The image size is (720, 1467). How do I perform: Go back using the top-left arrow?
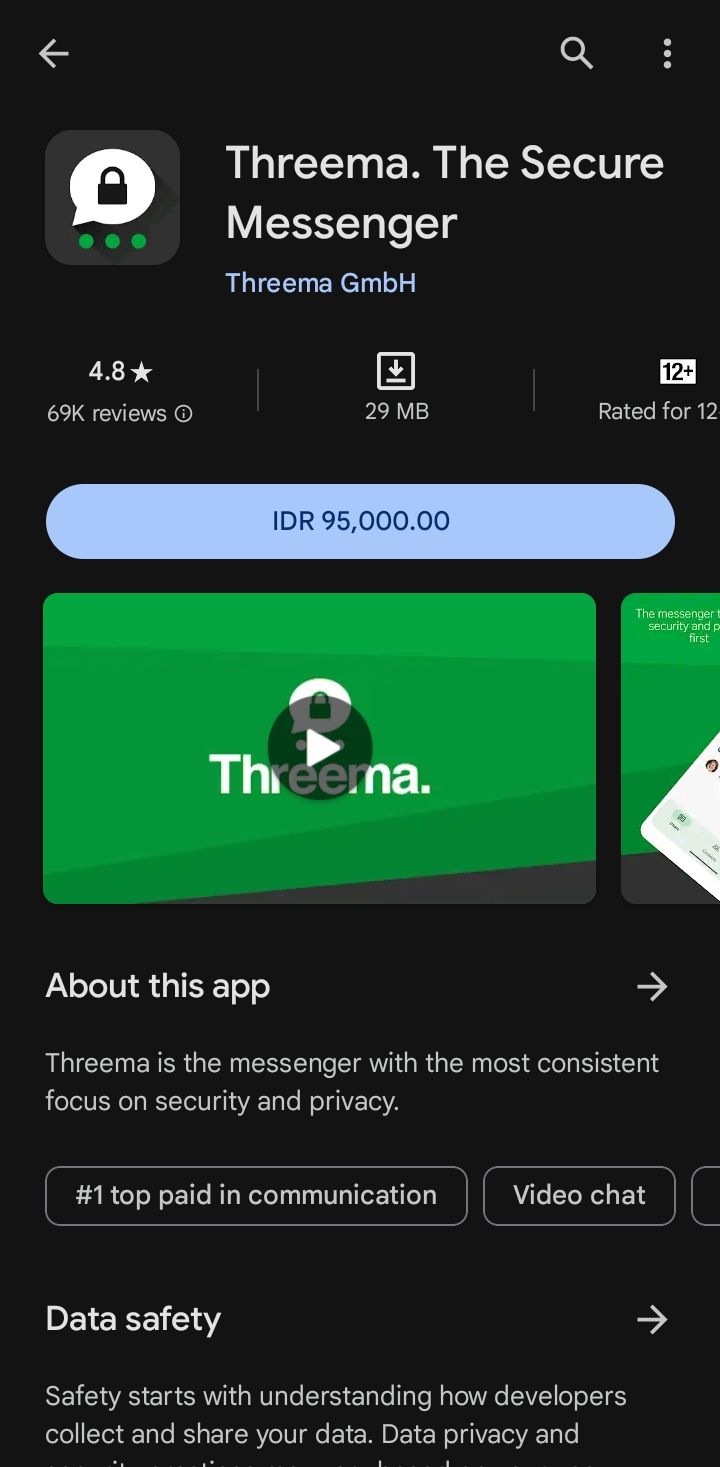(x=54, y=54)
